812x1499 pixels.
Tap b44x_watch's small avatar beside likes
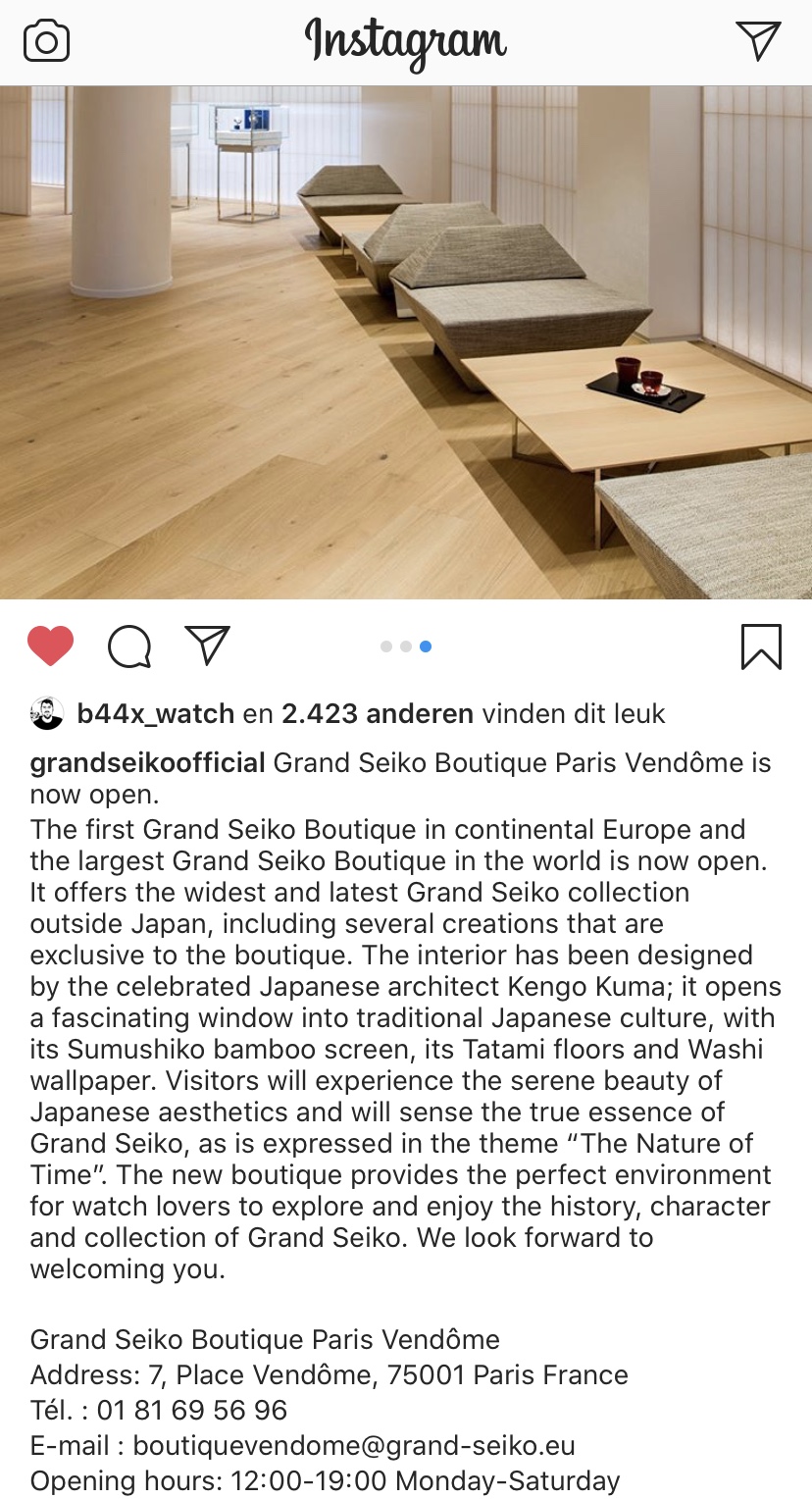point(47,713)
